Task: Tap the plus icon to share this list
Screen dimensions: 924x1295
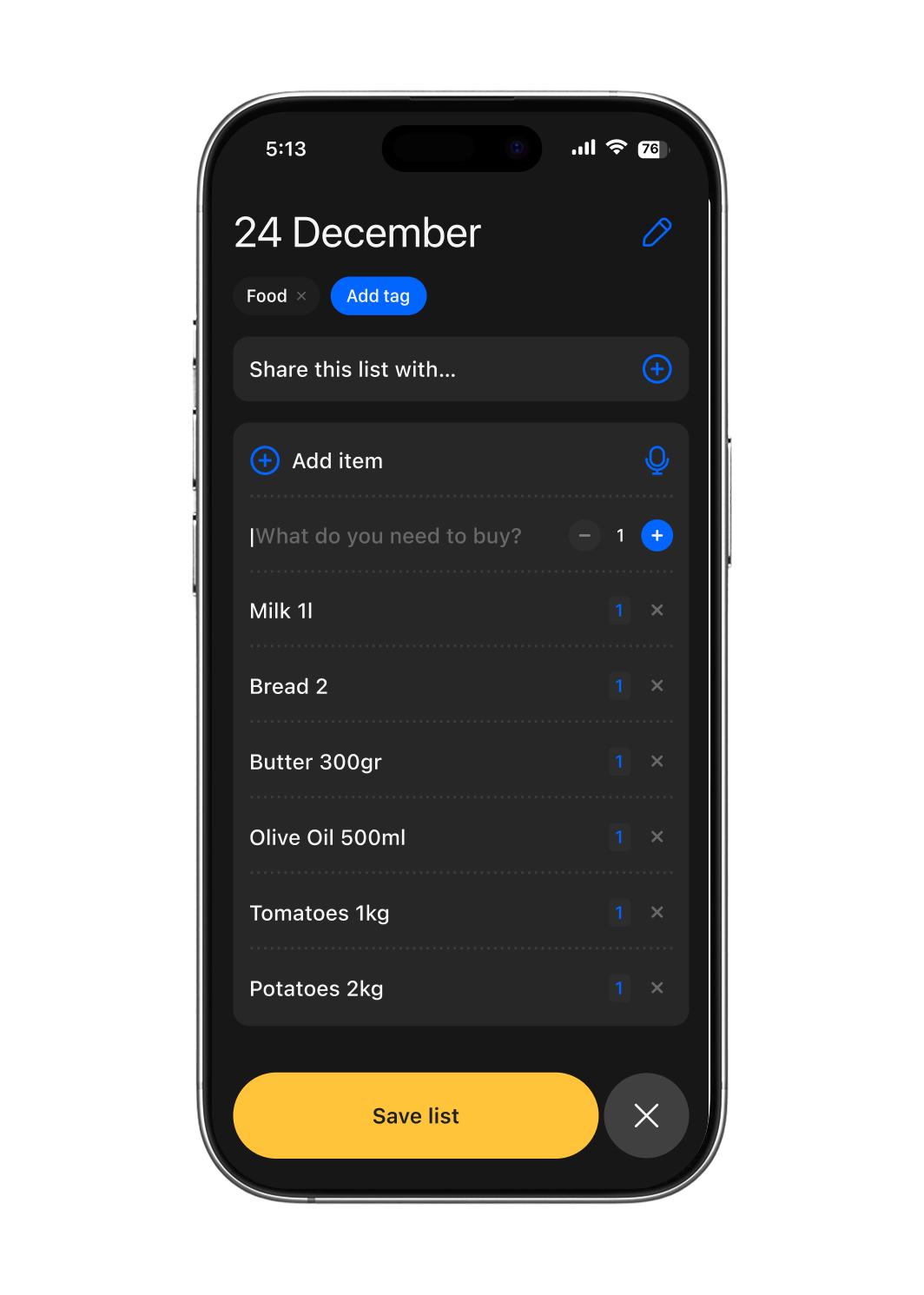Action: click(657, 369)
